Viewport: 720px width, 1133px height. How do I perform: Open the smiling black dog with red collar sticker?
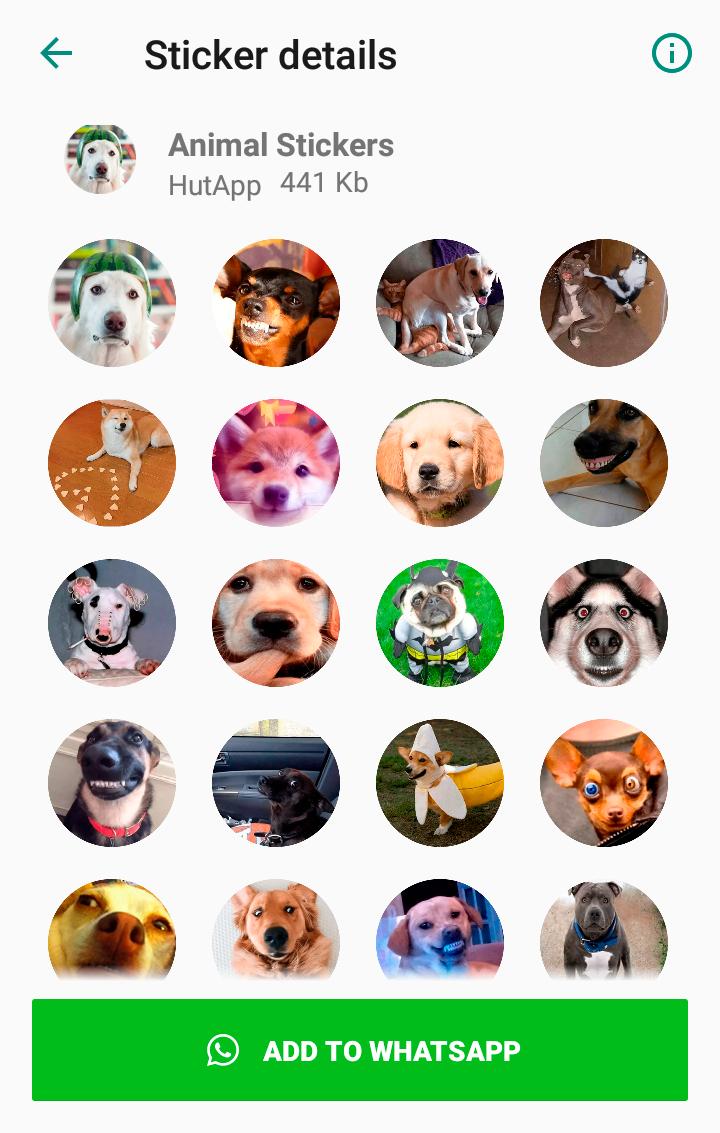[112, 782]
